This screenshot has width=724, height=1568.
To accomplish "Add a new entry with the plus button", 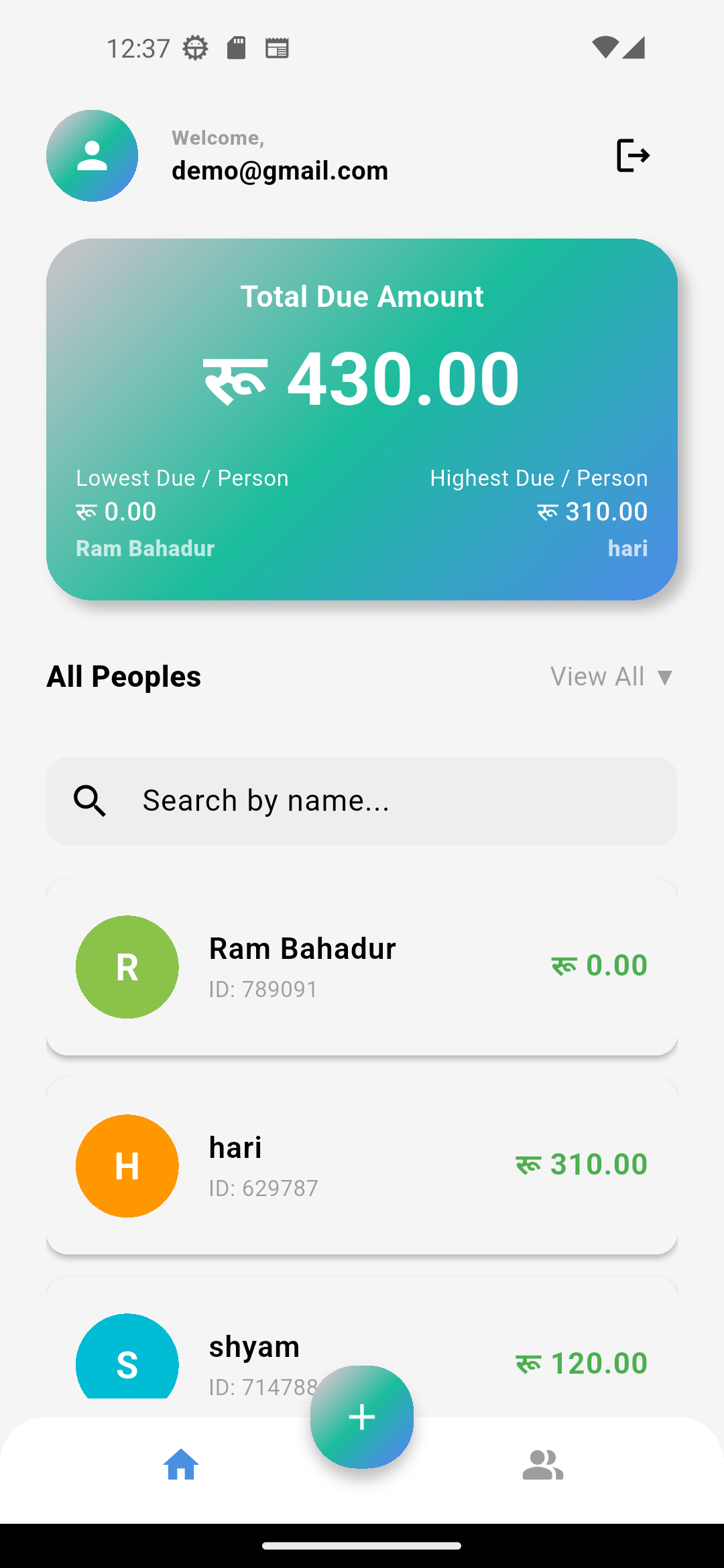I will [362, 1417].
